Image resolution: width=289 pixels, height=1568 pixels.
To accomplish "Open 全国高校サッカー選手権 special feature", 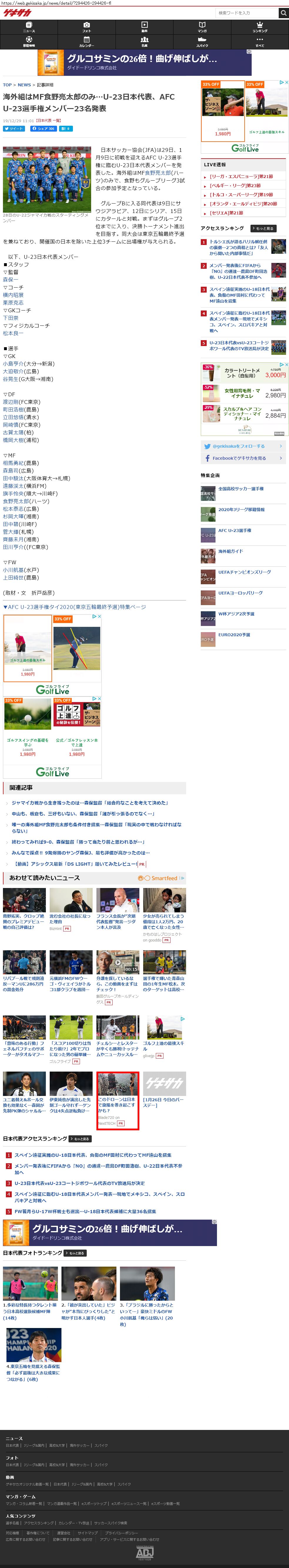I will click(241, 489).
